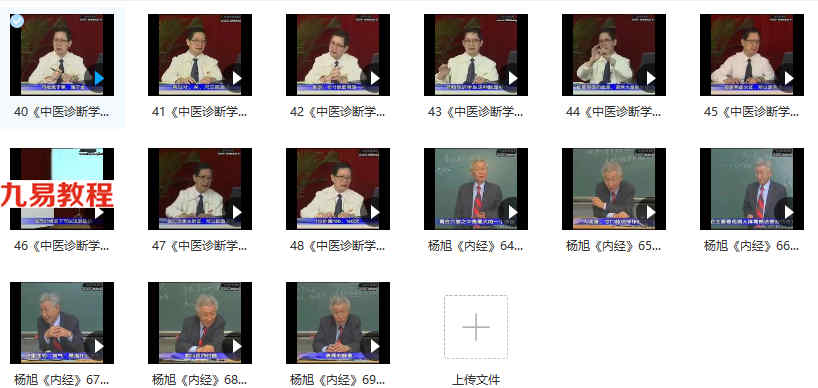Play video 45《中医诊断学》
Image resolution: width=818 pixels, height=388 pixels.
tap(788, 78)
